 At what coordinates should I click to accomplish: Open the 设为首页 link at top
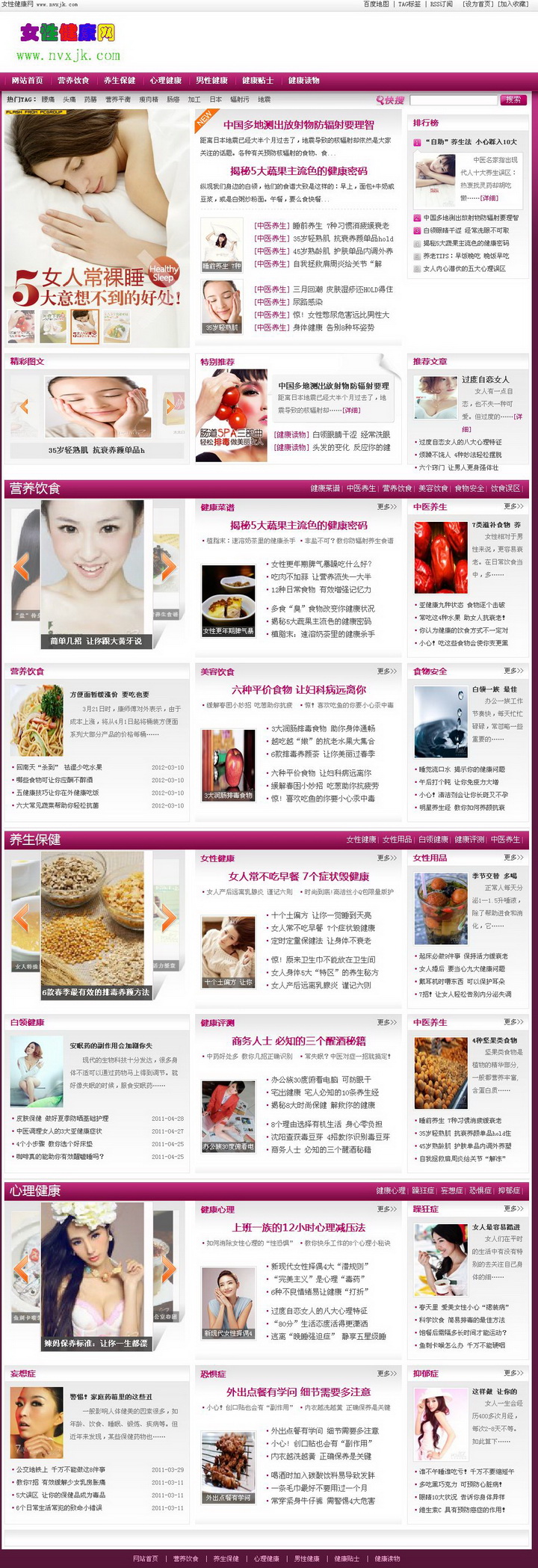point(477,4)
